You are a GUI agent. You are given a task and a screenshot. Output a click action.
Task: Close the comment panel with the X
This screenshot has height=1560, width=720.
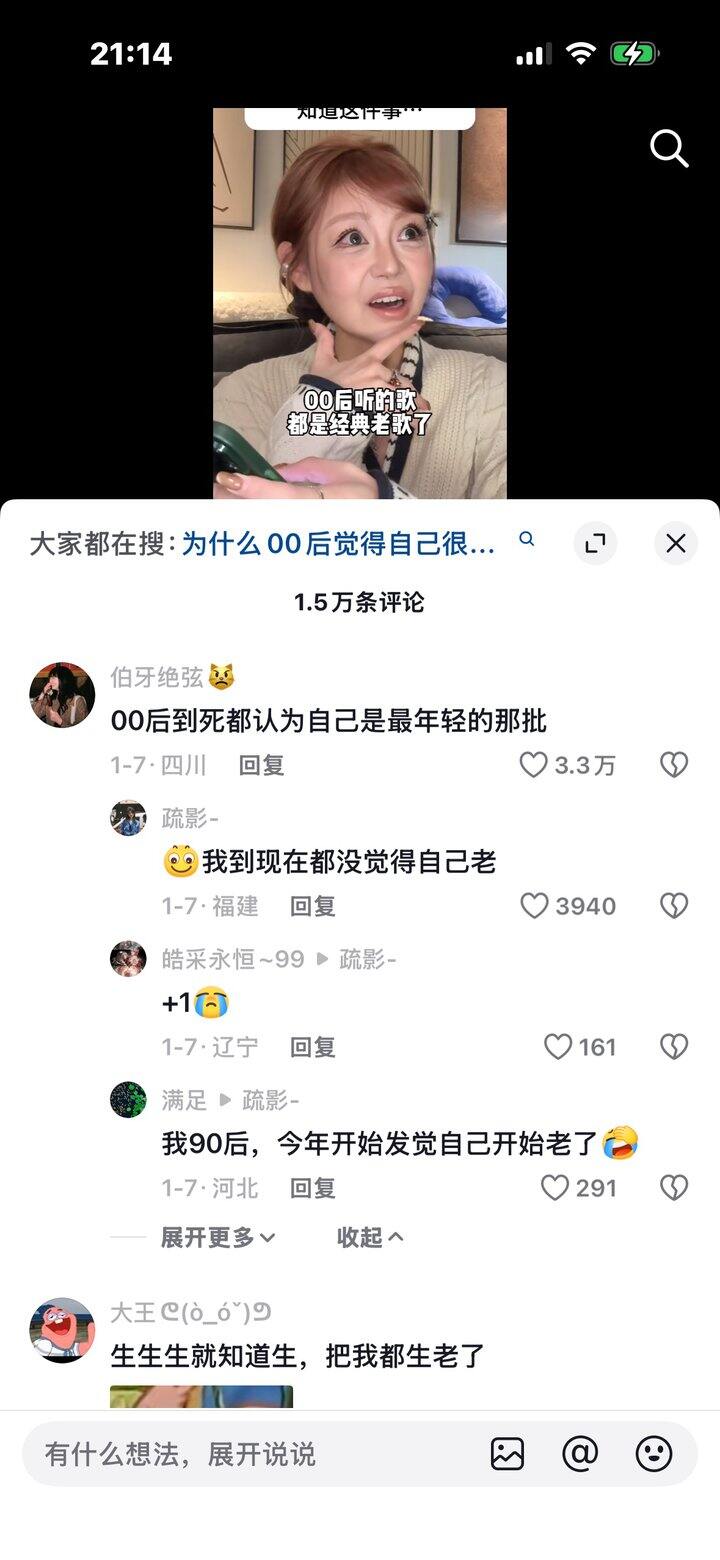coord(675,543)
